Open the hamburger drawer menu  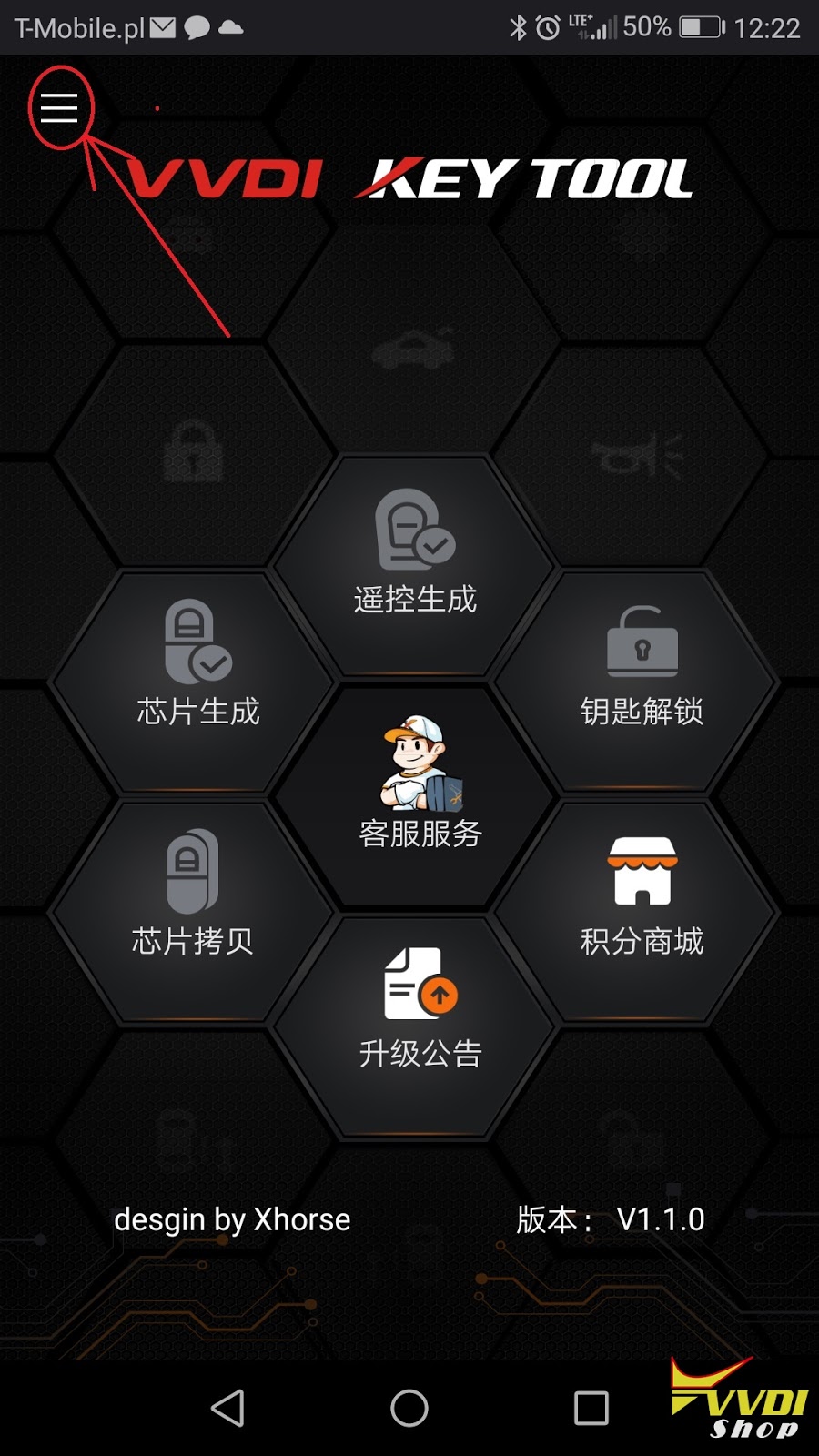[x=59, y=107]
